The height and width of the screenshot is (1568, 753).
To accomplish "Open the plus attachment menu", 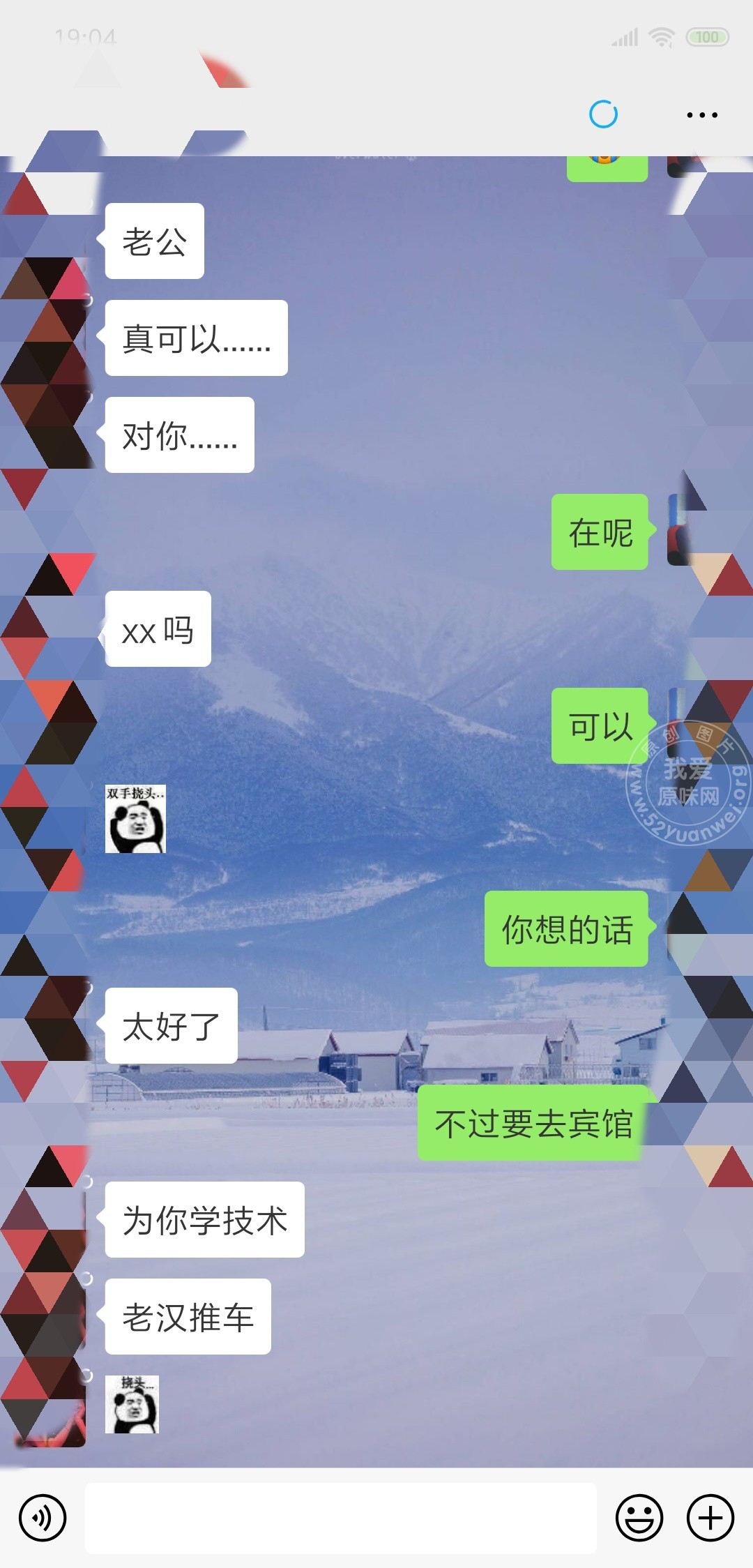I will point(710,1518).
